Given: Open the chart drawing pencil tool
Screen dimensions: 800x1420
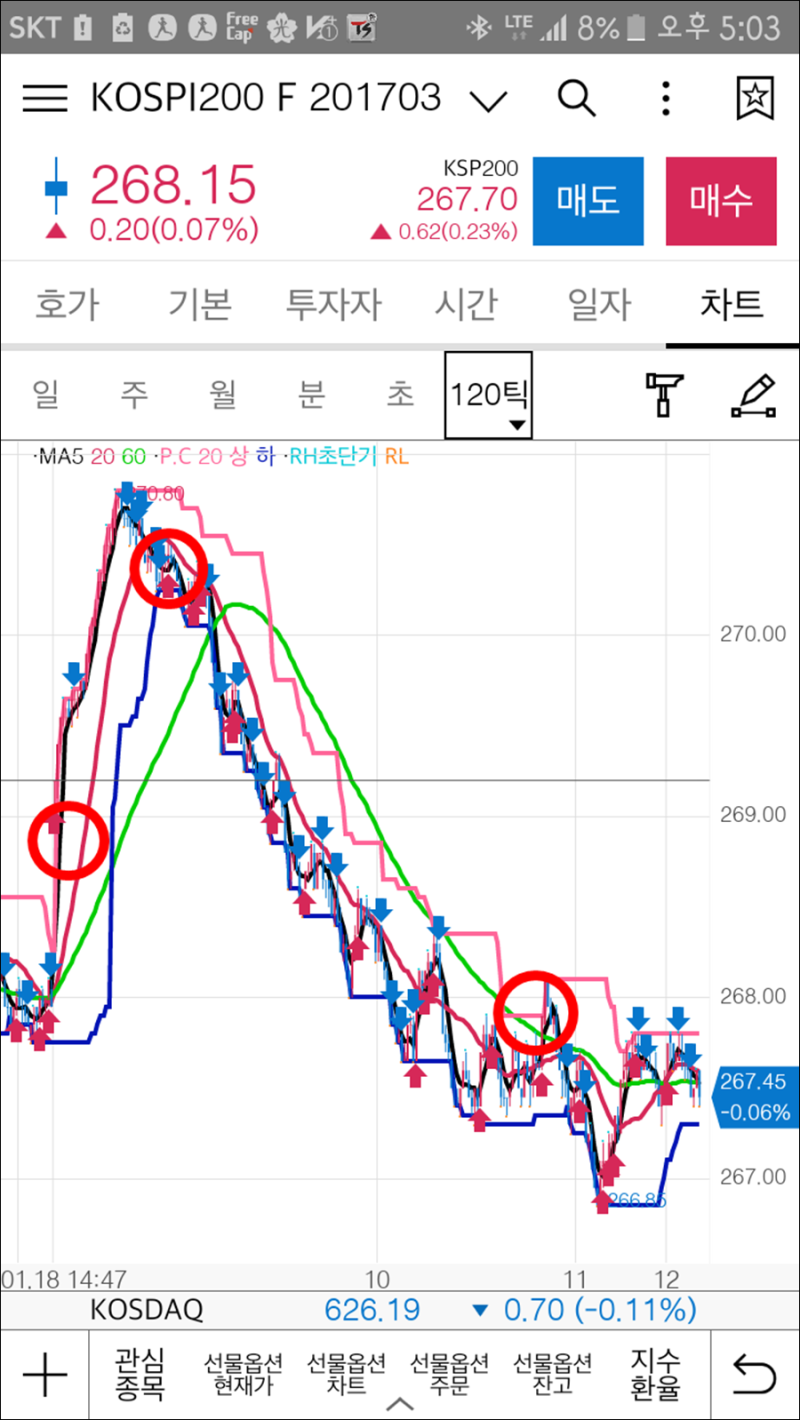Looking at the screenshot, I should point(753,395).
